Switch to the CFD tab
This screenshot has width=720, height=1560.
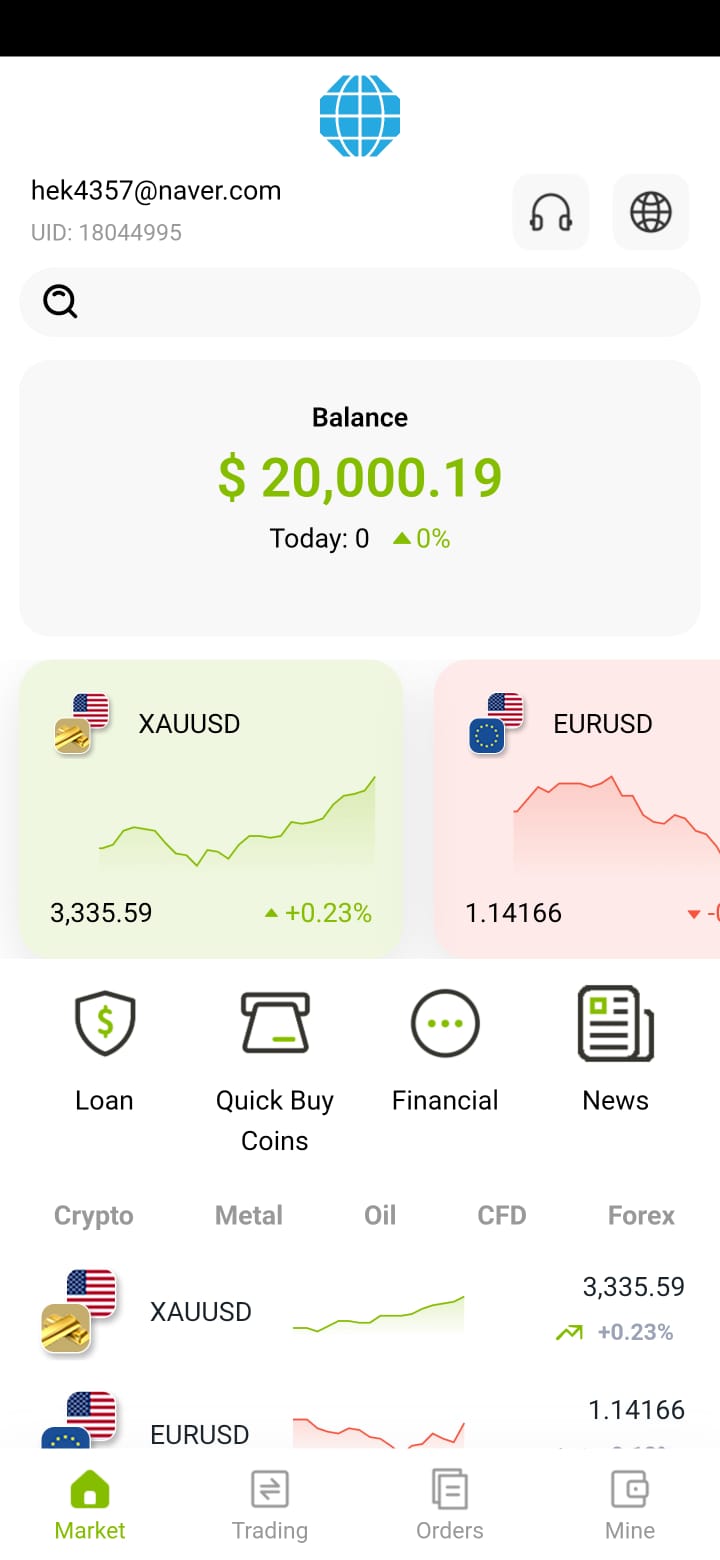pyautogui.click(x=502, y=1215)
